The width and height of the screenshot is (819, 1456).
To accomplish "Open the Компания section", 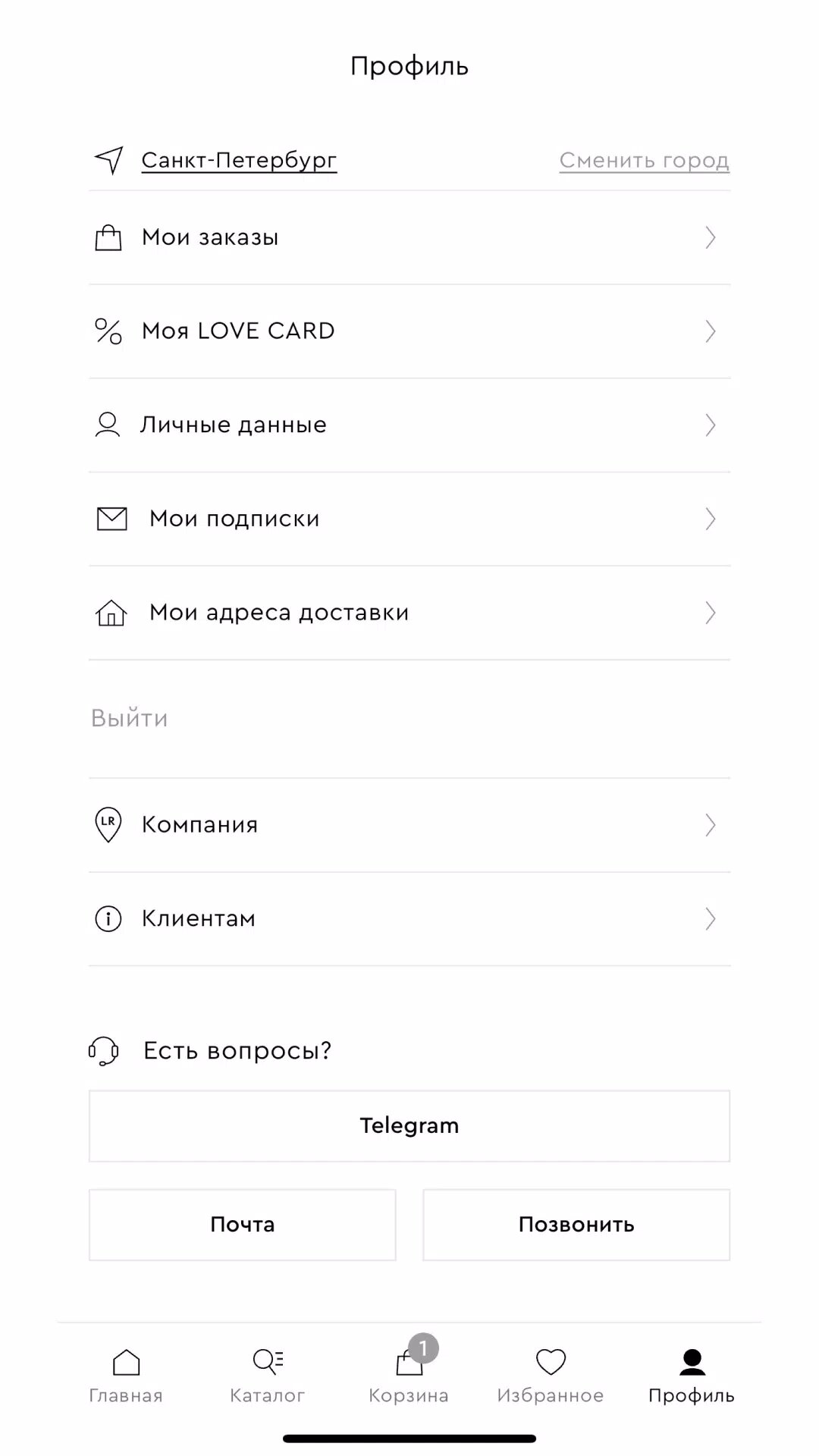I will coord(409,825).
